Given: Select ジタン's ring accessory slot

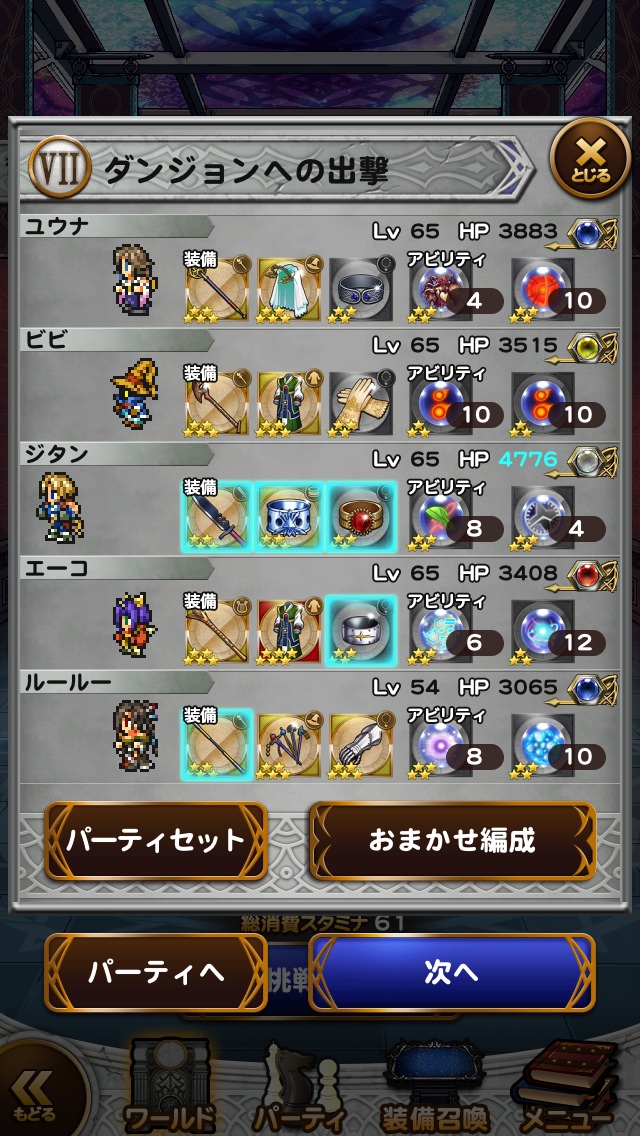Looking at the screenshot, I should point(361,516).
